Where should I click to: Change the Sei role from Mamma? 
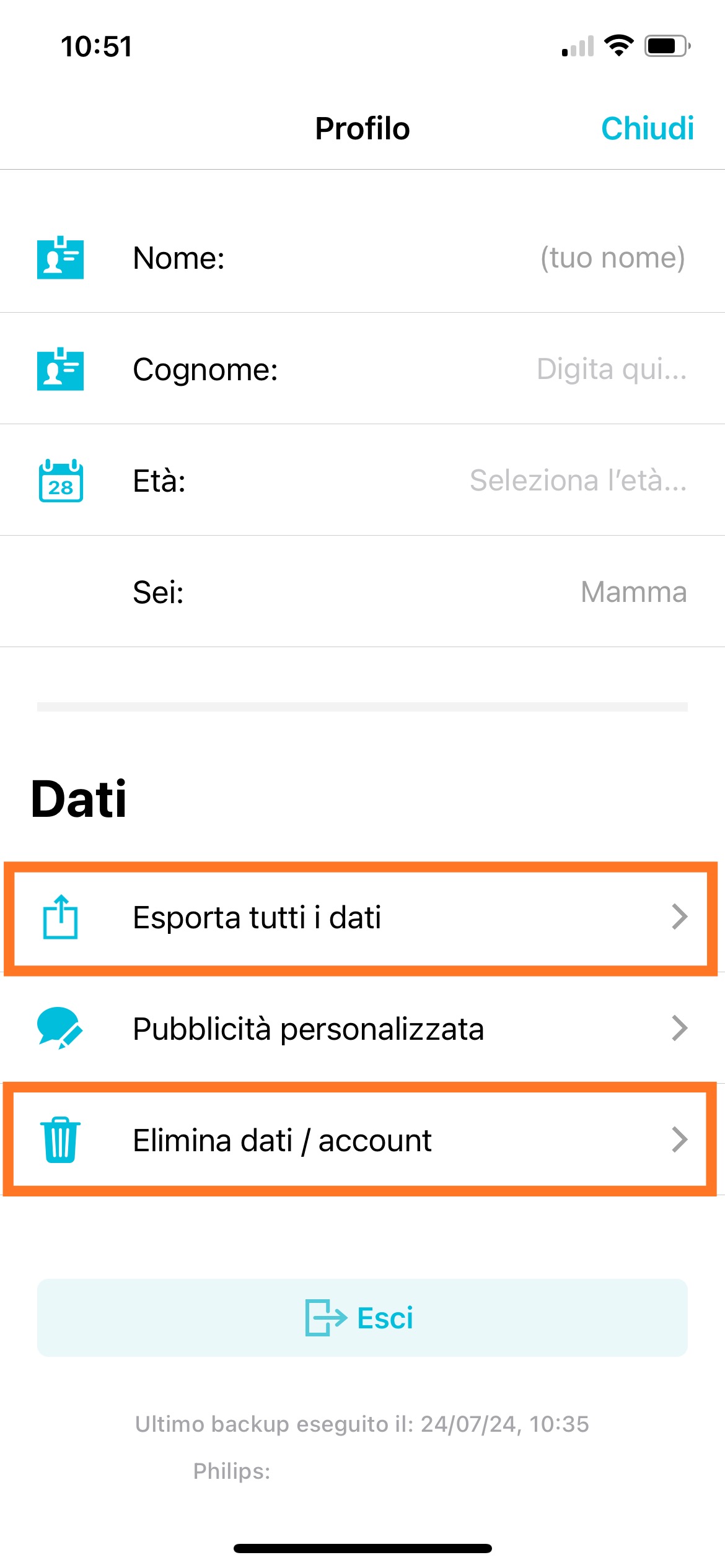pos(633,592)
